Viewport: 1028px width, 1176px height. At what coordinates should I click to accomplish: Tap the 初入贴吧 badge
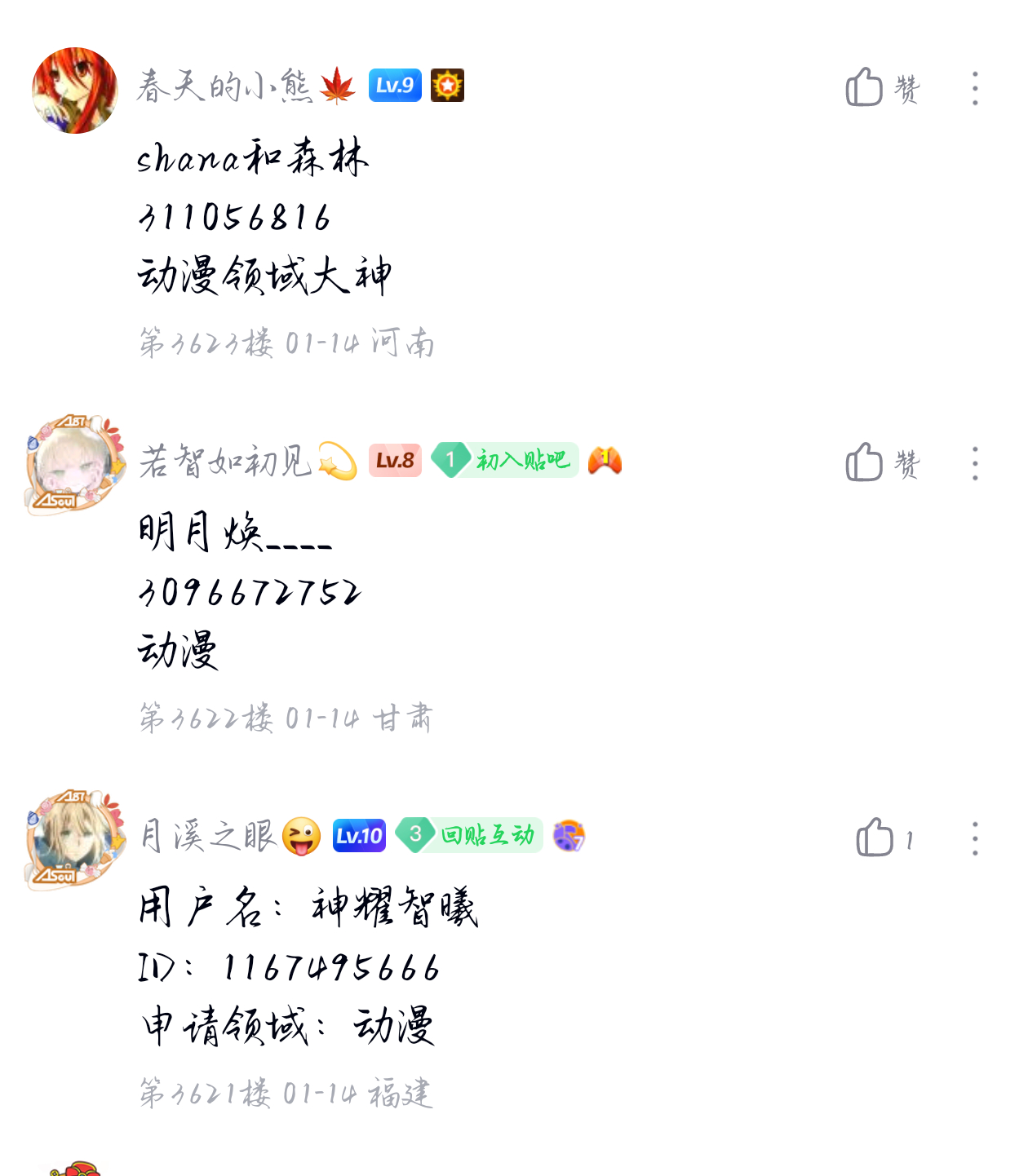click(505, 460)
